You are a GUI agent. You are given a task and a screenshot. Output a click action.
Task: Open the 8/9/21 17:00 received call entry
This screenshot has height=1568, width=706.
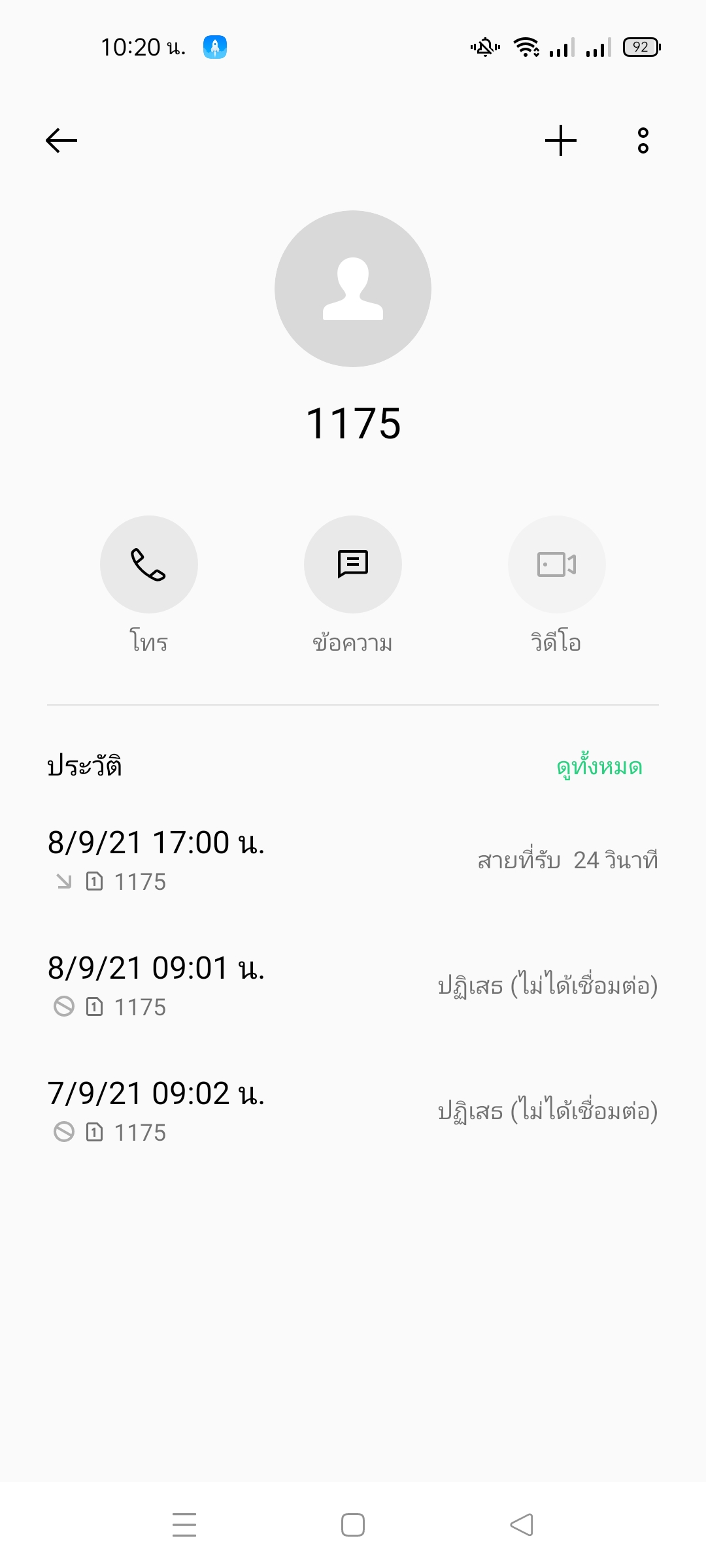[x=353, y=860]
